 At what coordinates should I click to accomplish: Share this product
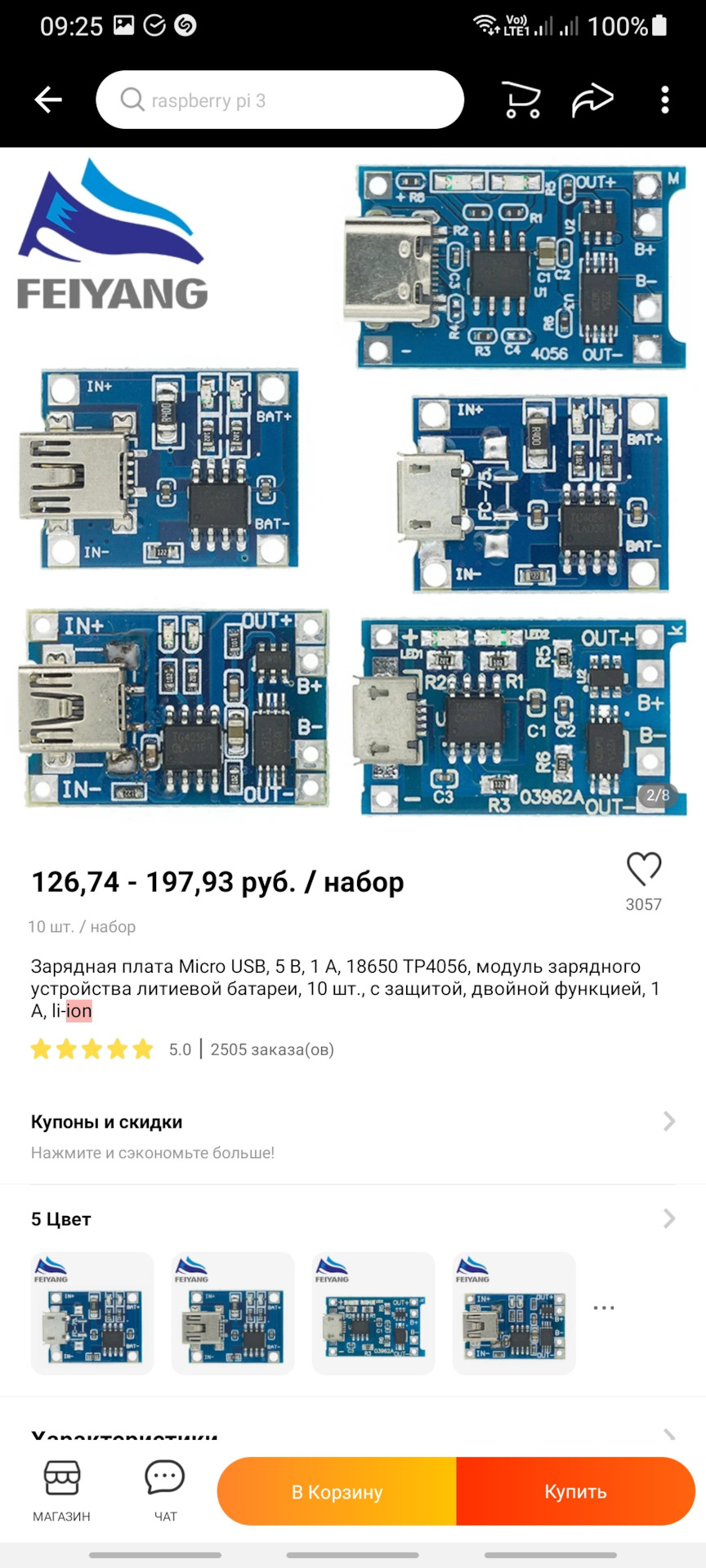(592, 100)
